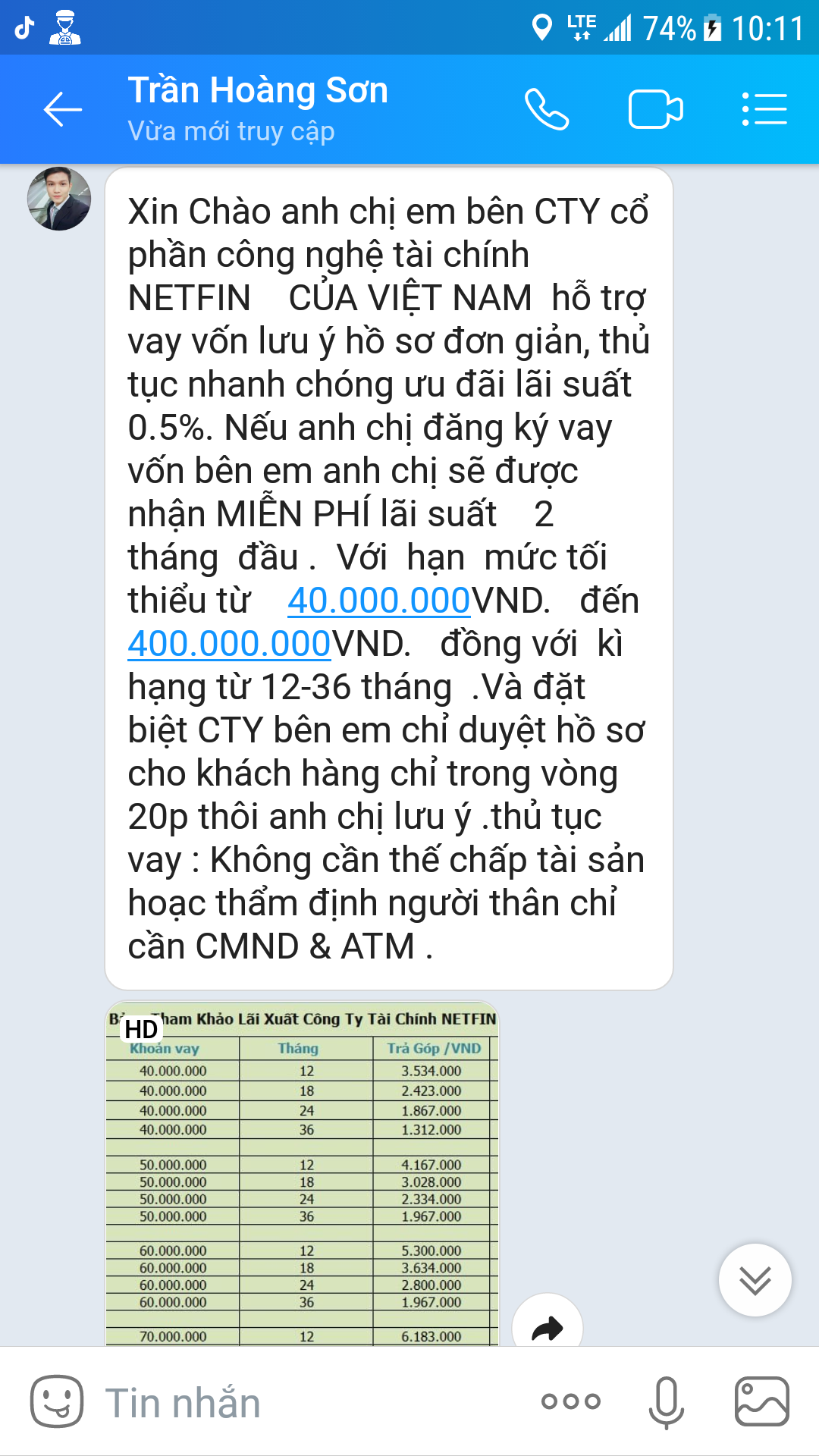Focus the Tin nhắn message field

(x=303, y=1403)
